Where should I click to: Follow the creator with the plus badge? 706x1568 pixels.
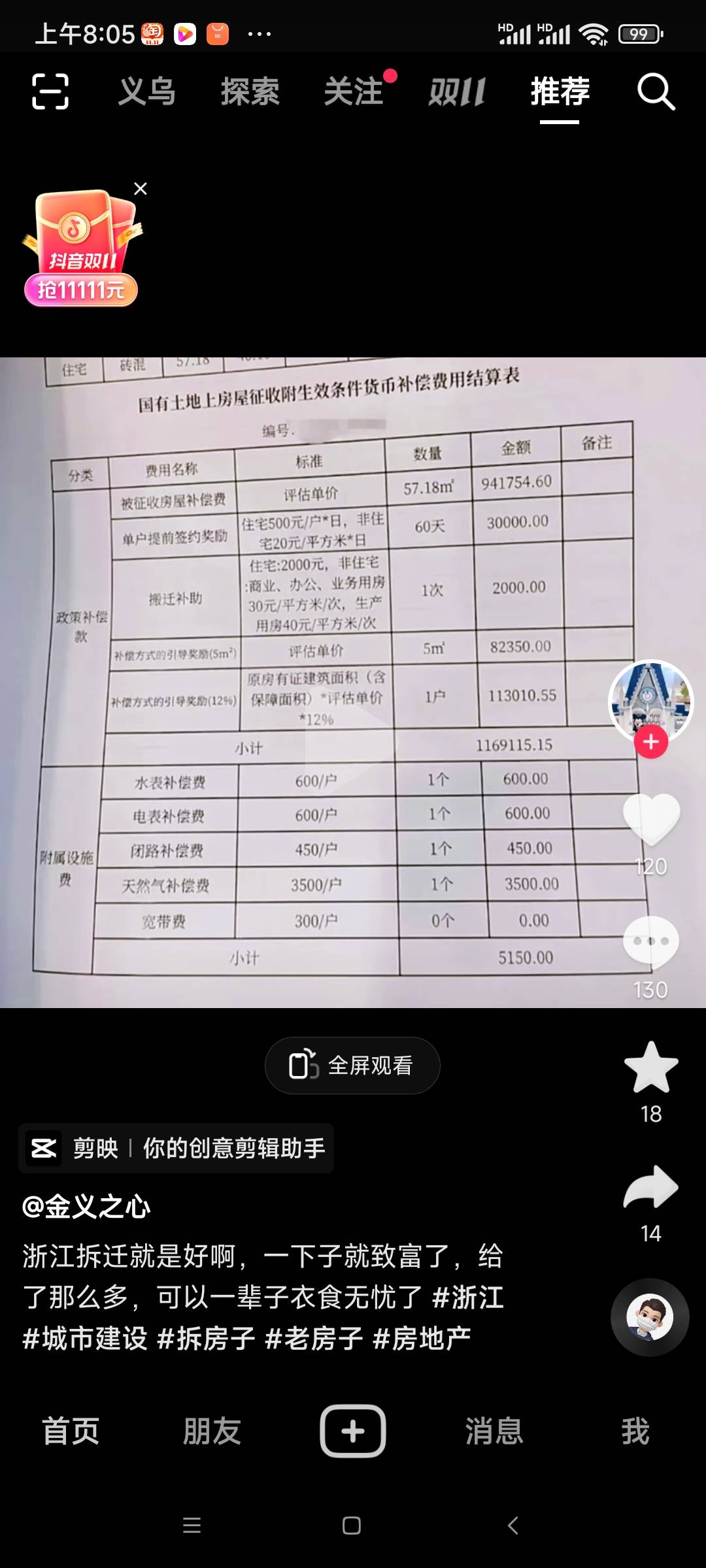[x=650, y=742]
